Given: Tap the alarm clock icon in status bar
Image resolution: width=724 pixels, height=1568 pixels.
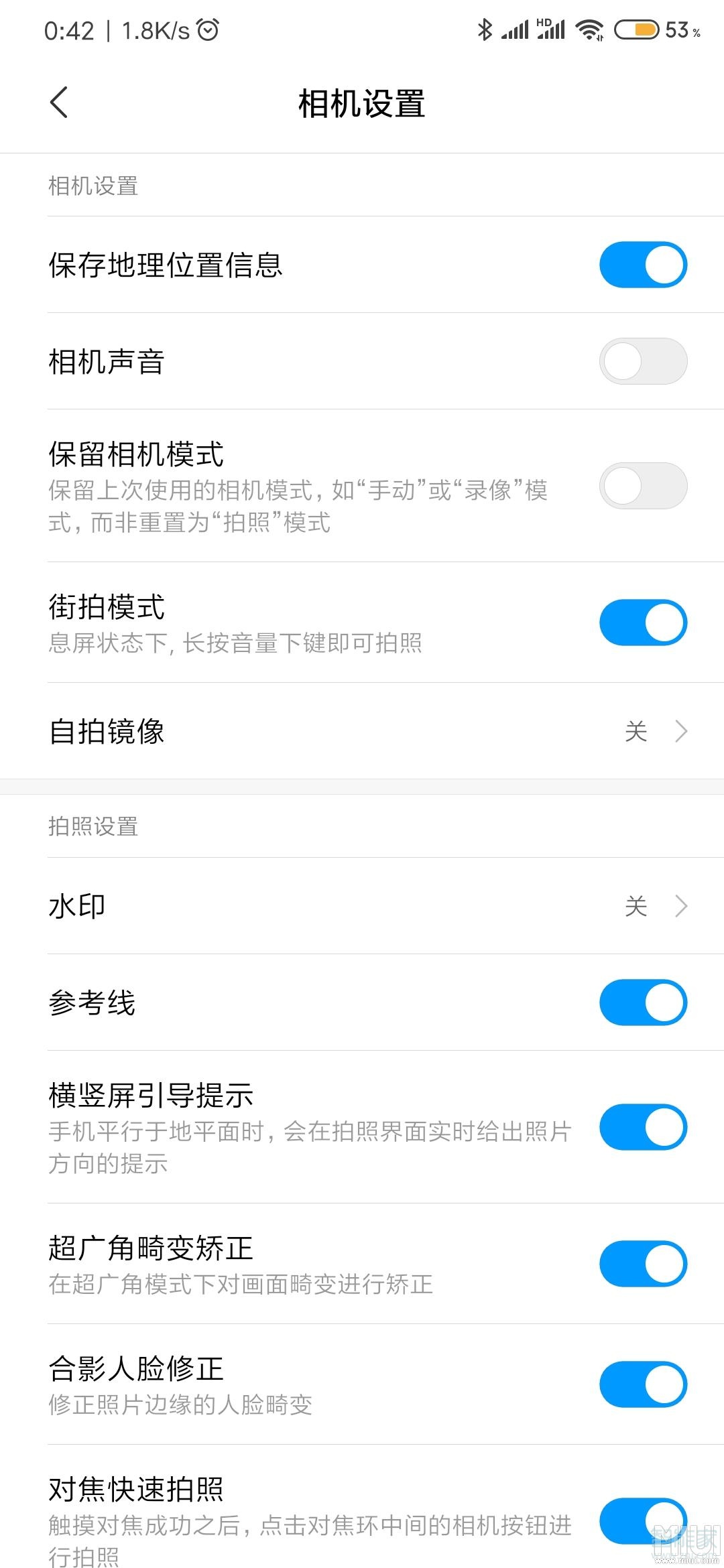Looking at the screenshot, I should [x=208, y=29].
